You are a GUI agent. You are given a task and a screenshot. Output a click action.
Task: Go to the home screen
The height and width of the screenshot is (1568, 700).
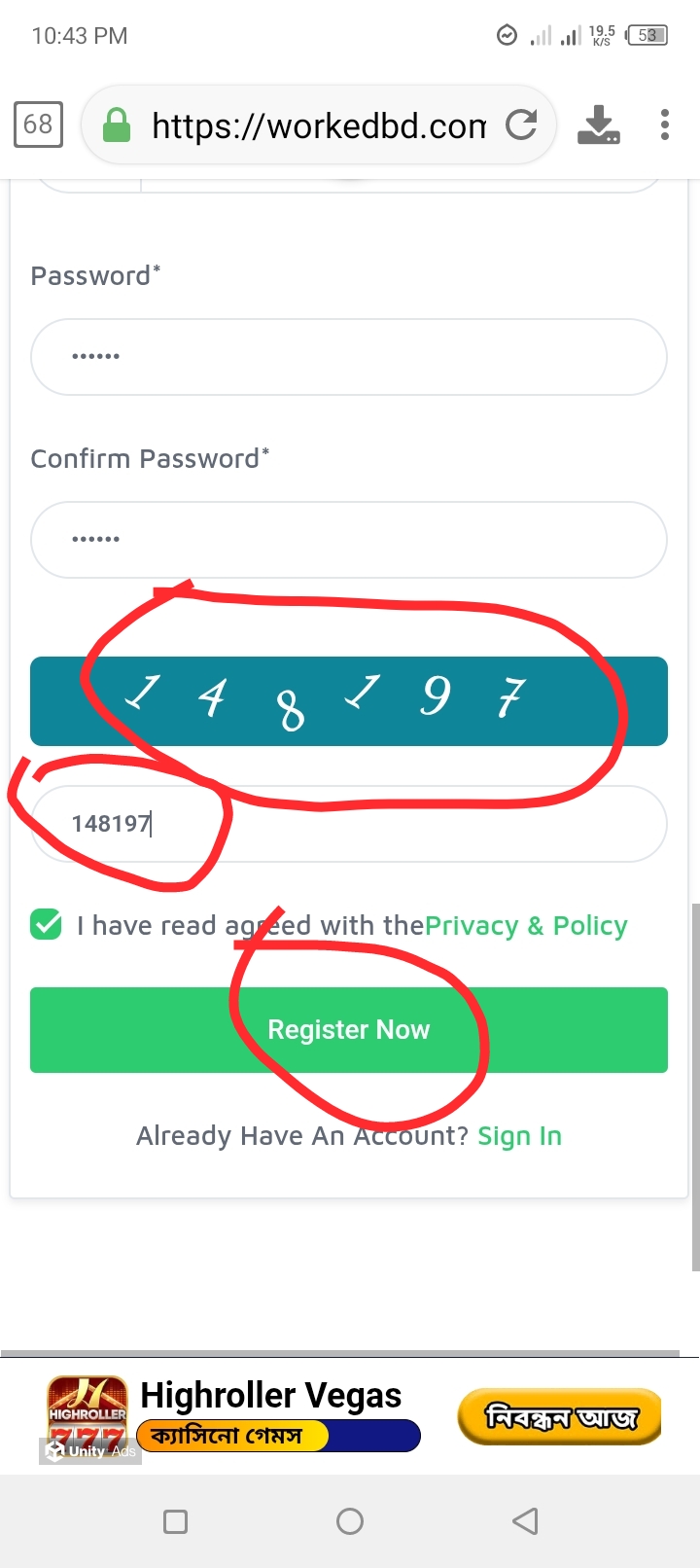coord(350,1521)
